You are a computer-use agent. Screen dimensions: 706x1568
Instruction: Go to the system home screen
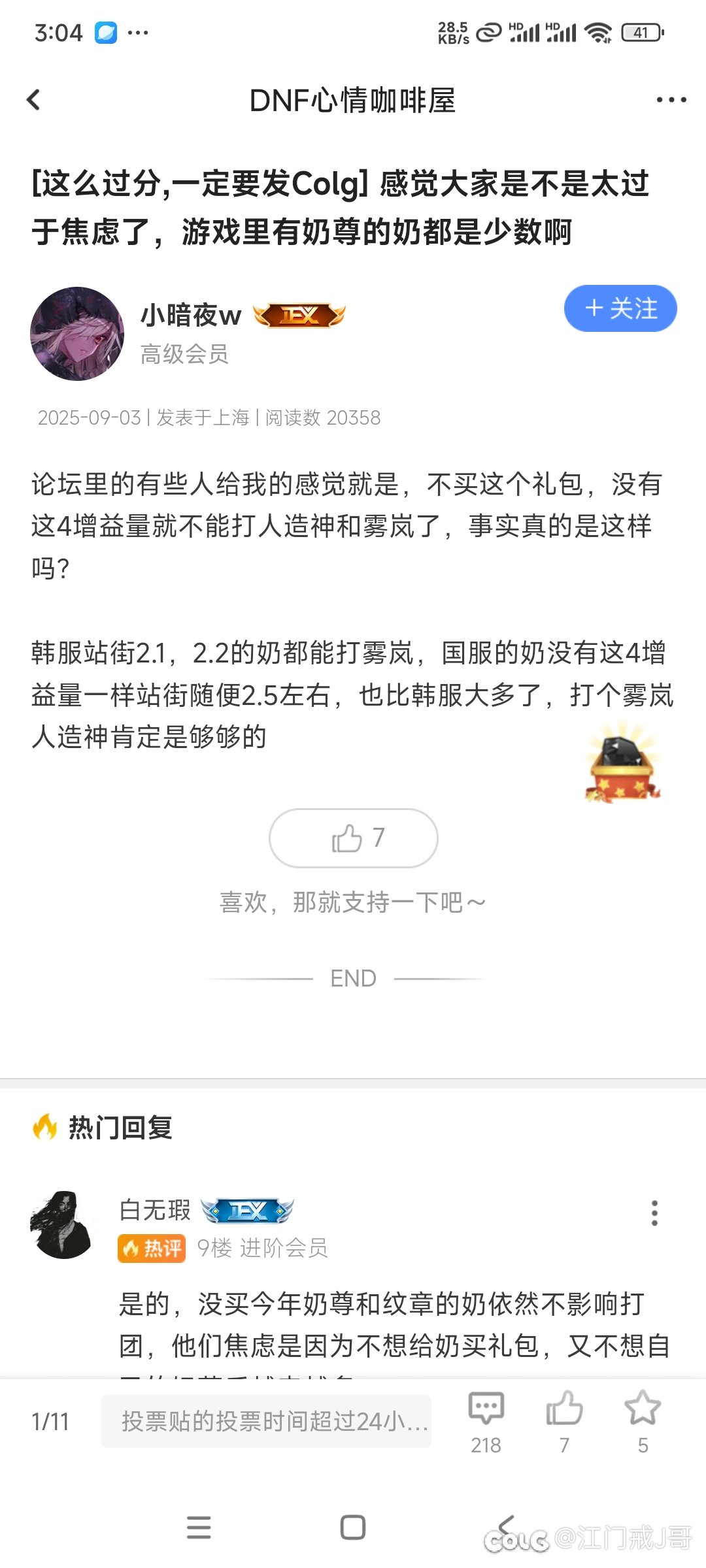tap(353, 1527)
